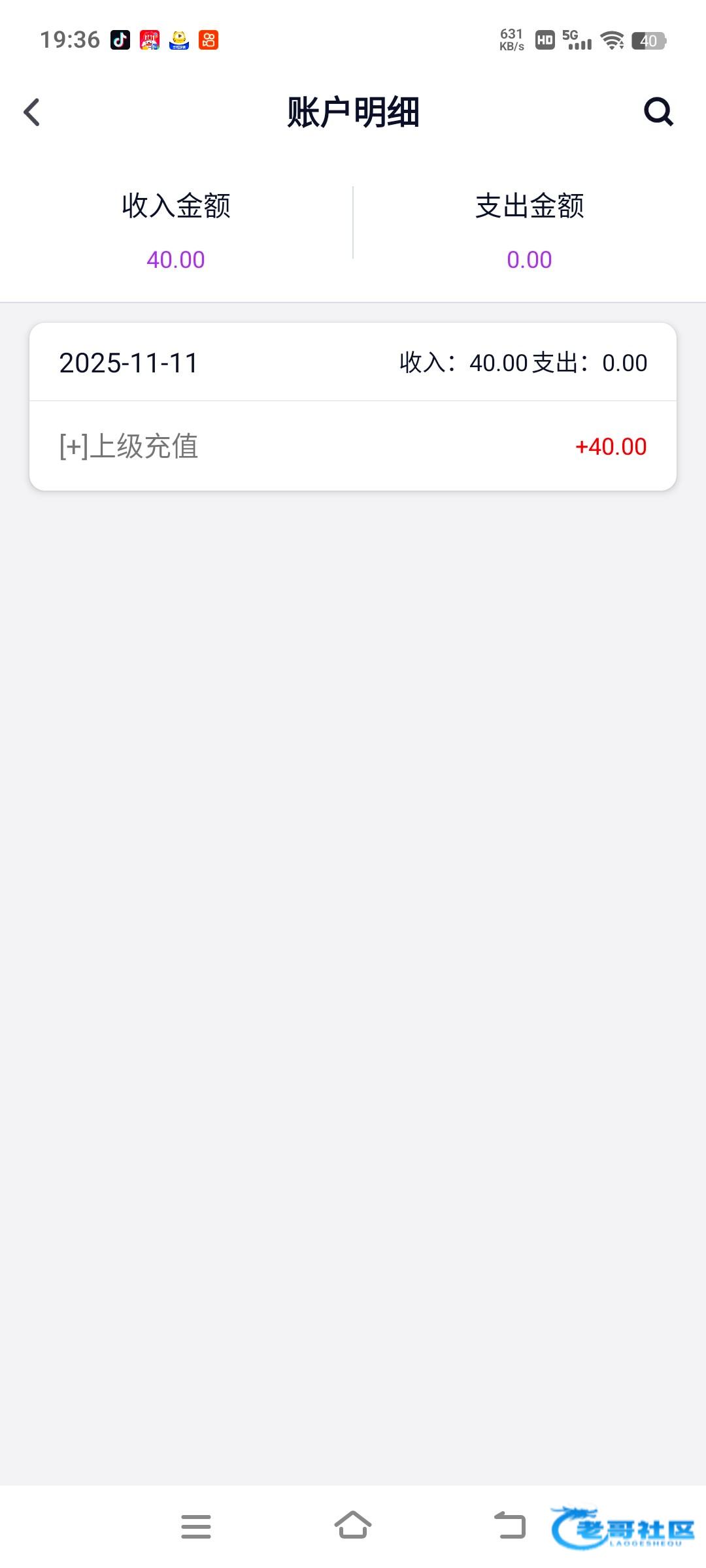The image size is (706, 1568).
Task: Open the system recent apps menu
Action: 196,1526
